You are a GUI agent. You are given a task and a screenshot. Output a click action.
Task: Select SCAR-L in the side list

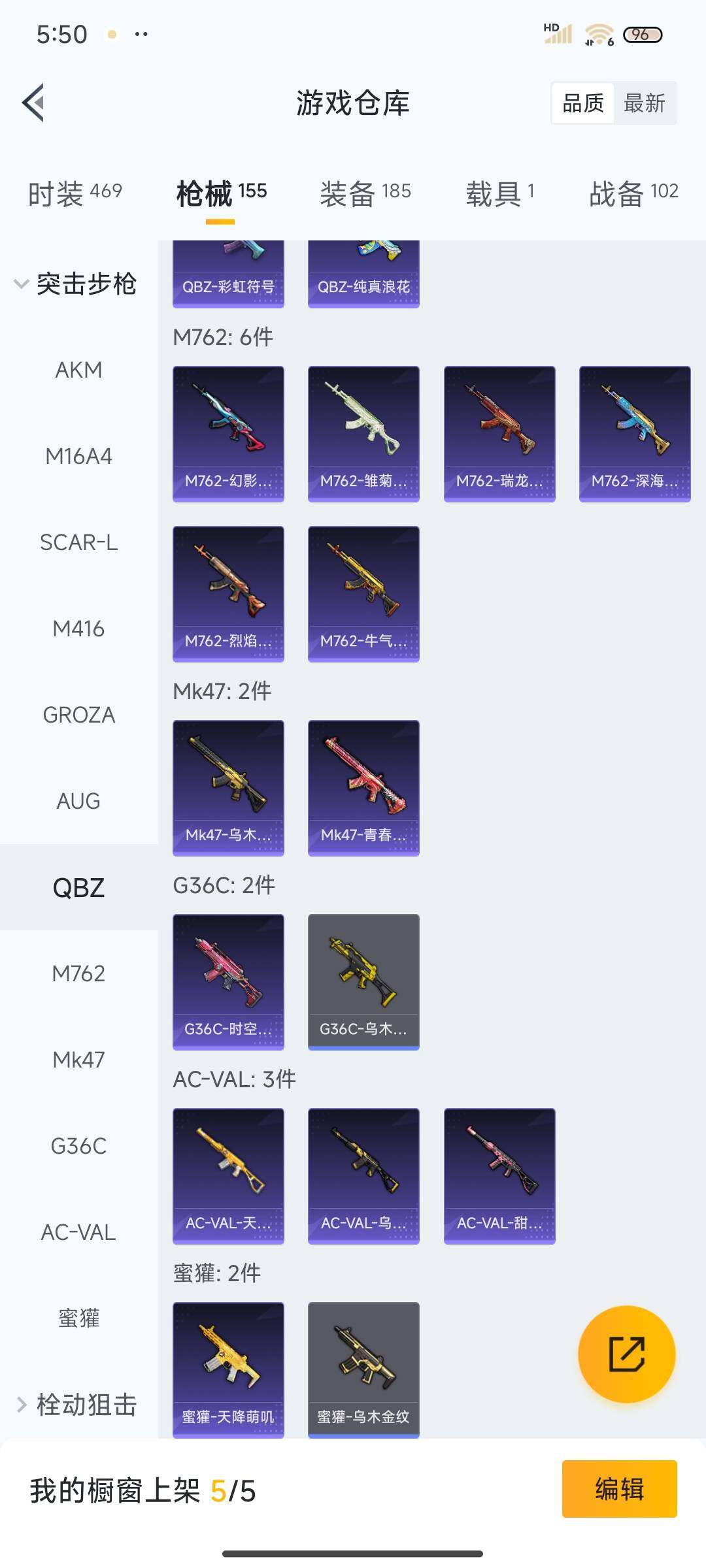(x=78, y=542)
